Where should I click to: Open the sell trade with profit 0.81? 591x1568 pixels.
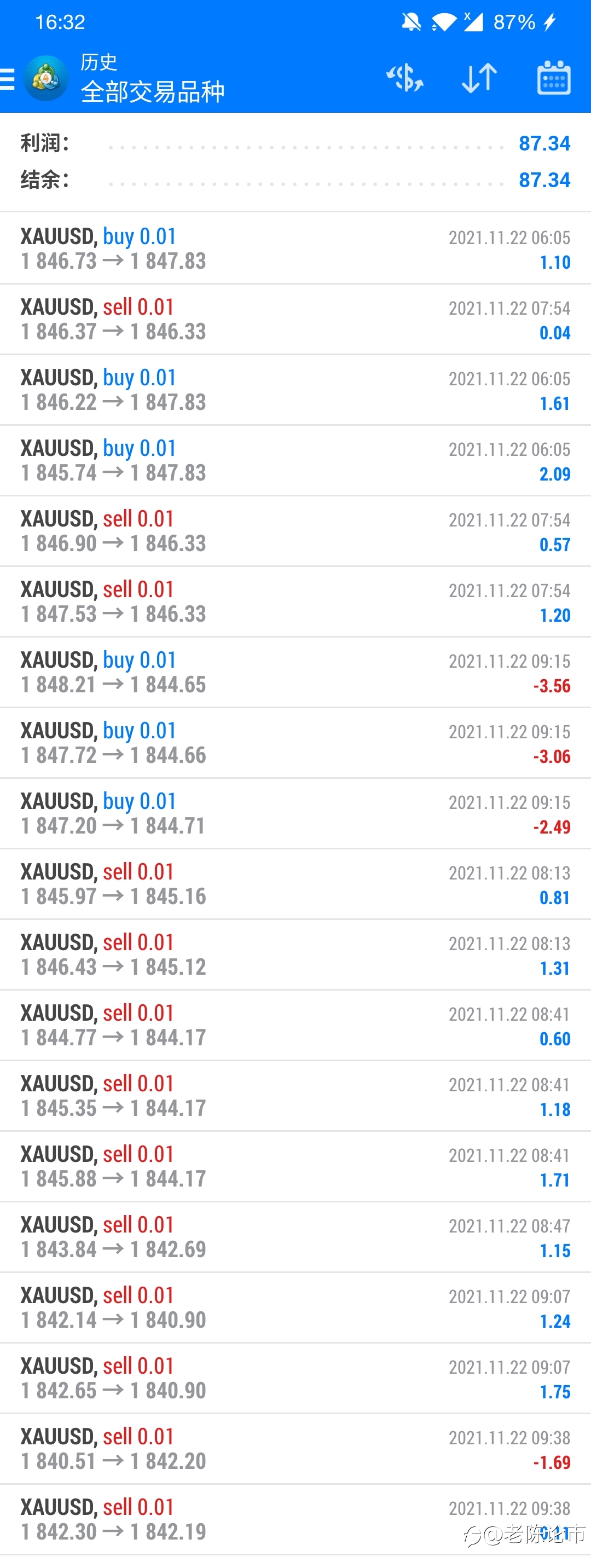(x=295, y=884)
